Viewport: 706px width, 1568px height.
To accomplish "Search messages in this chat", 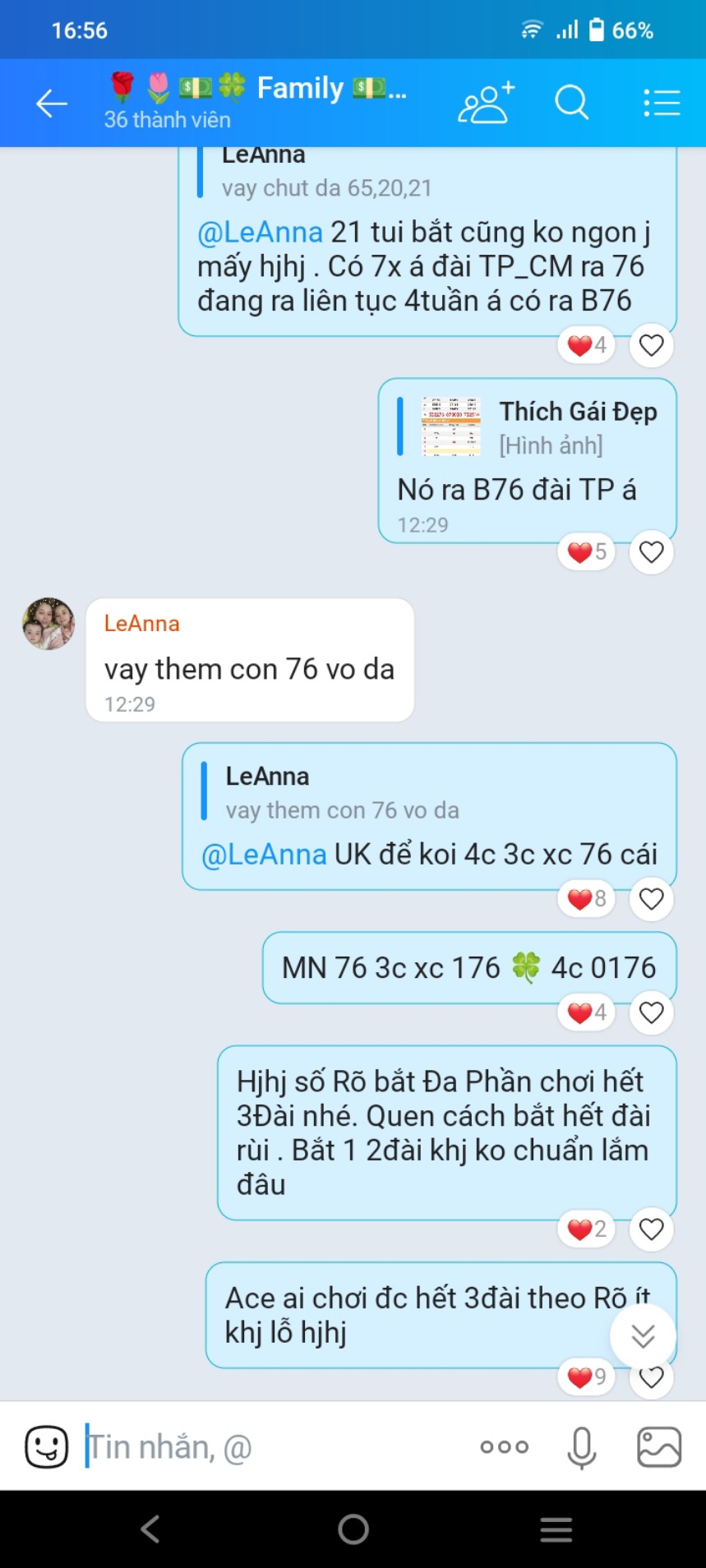I will [572, 104].
